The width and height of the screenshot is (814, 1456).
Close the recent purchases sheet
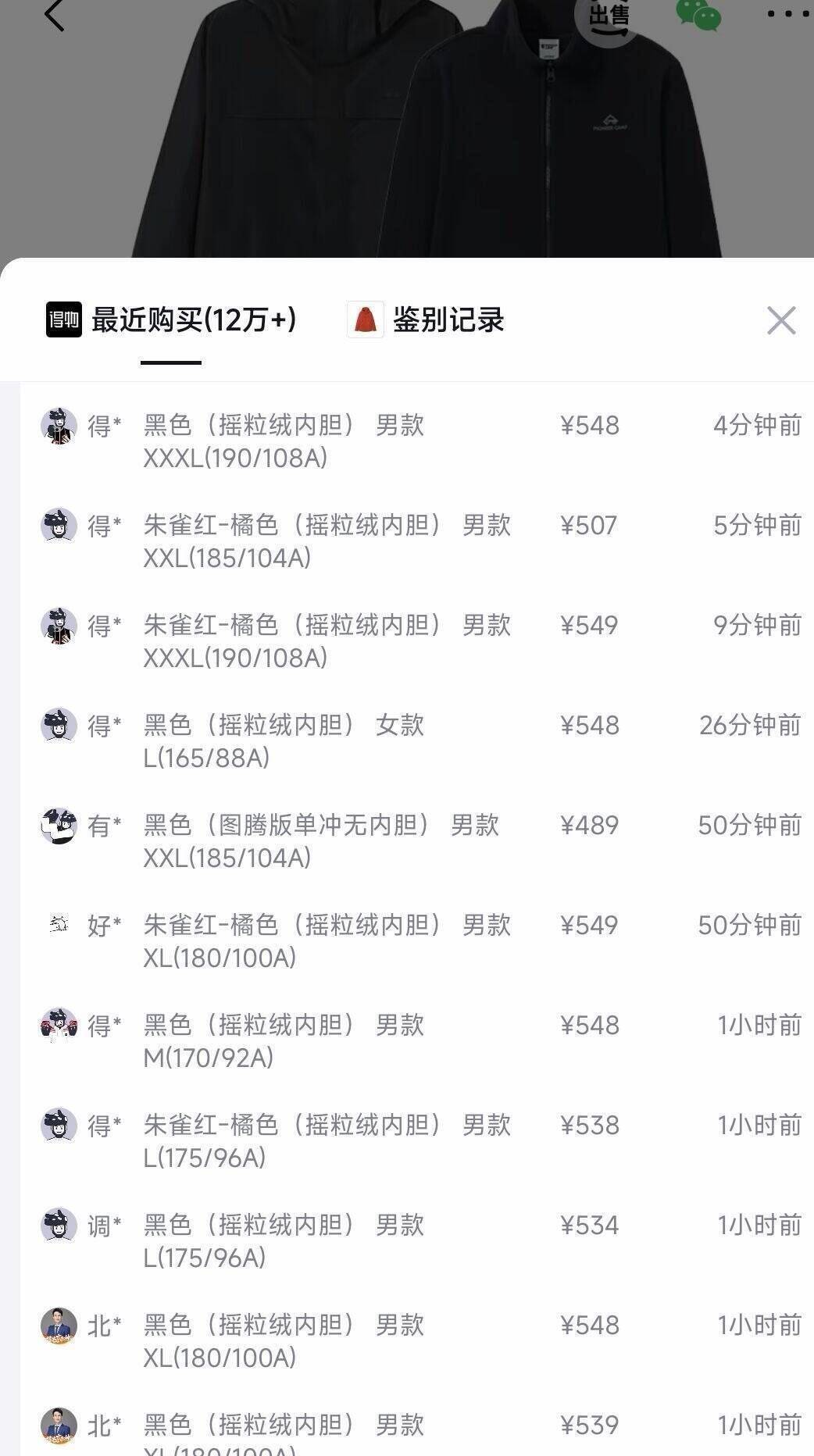click(780, 320)
